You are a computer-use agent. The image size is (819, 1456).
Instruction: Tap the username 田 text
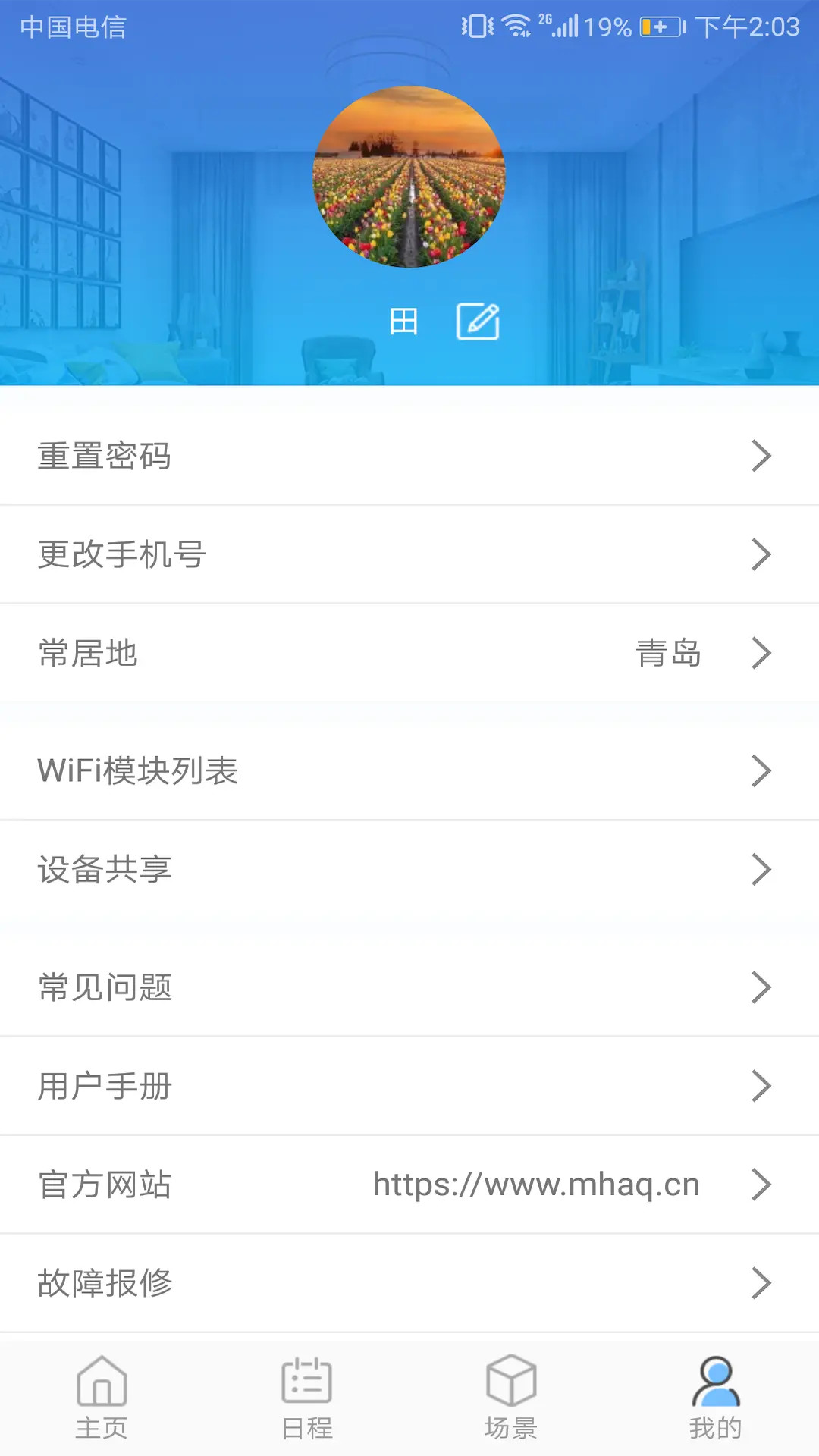click(406, 320)
